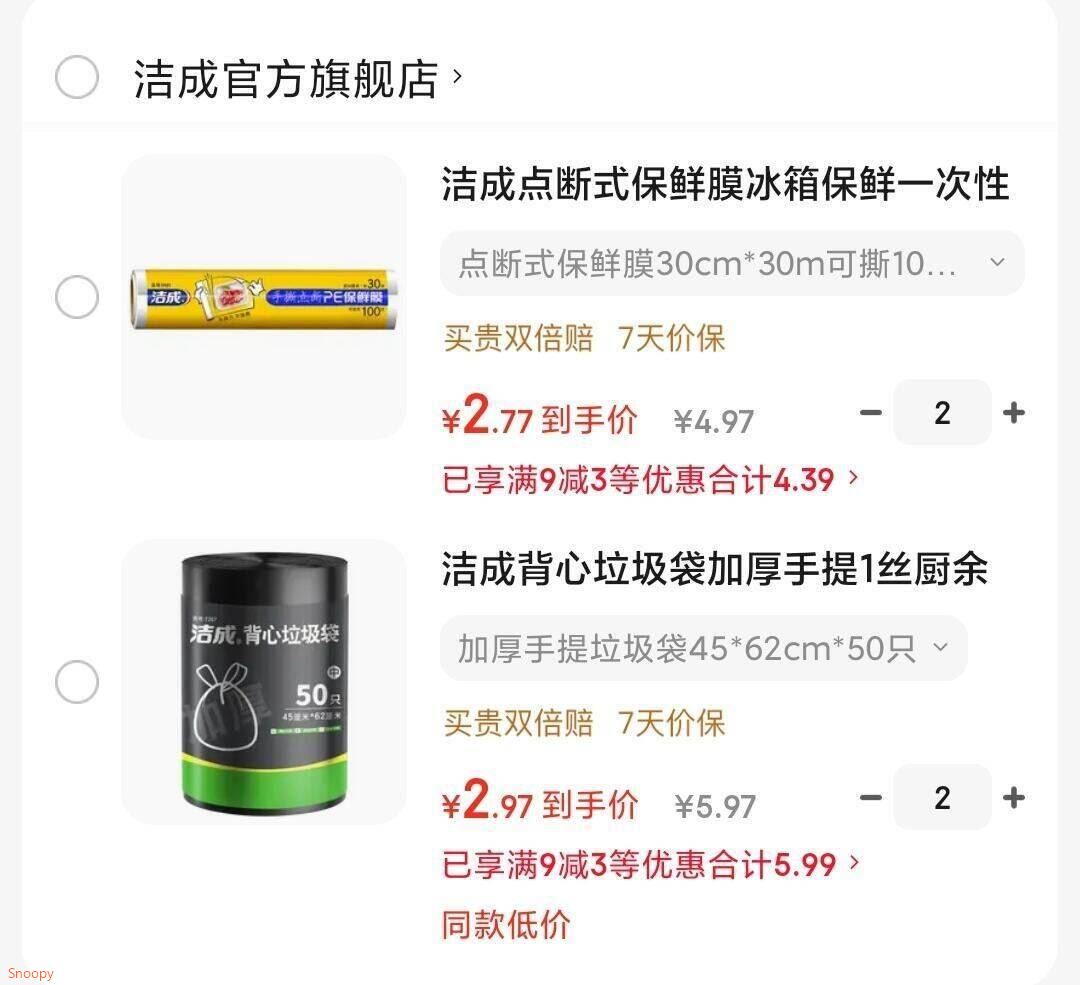Select all items from 洁成官方旗舰店
1080x985 pixels.
[76, 78]
